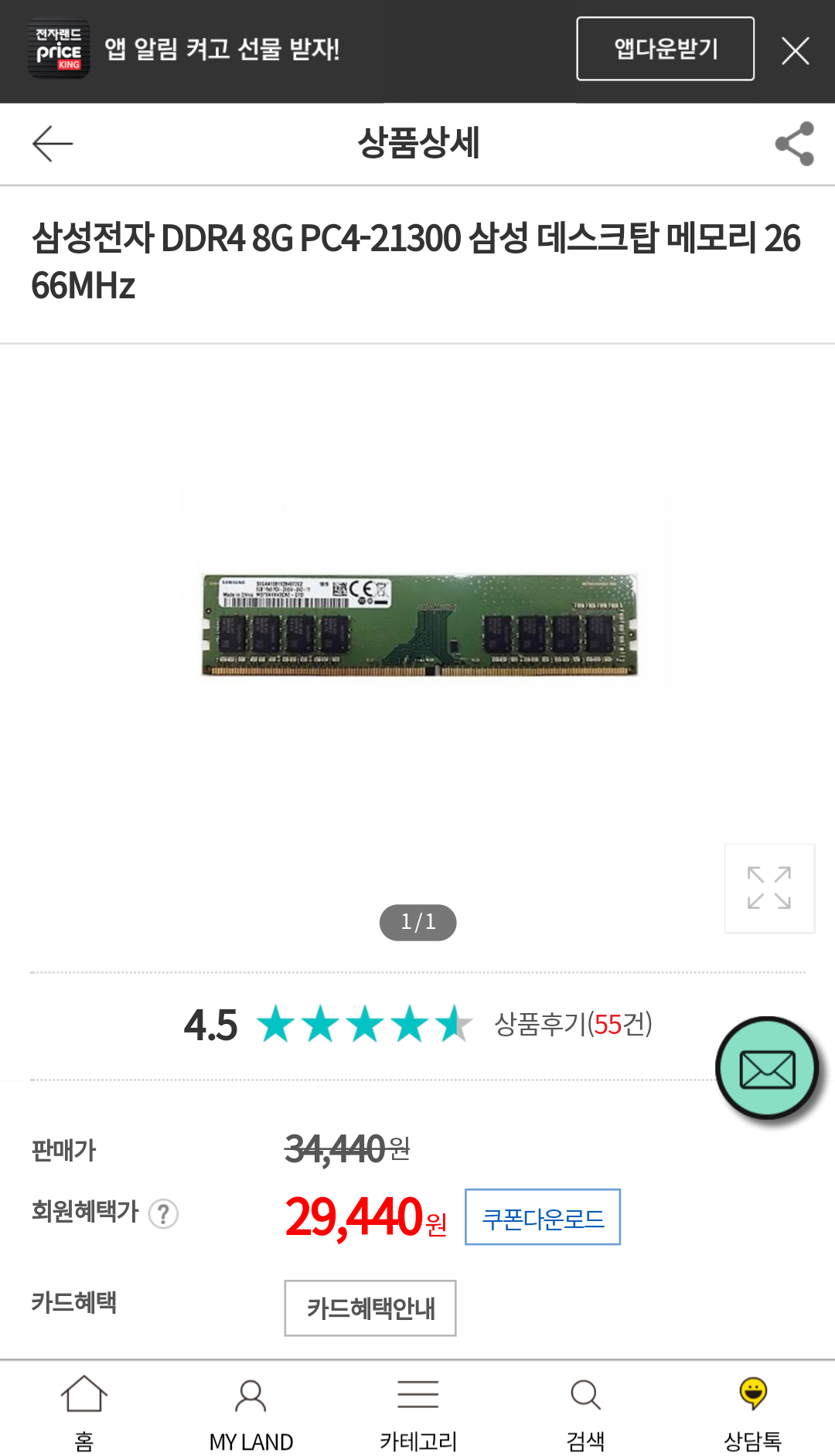Show help for 회원혜택가
This screenshot has height=1456, width=835.
point(163,1213)
